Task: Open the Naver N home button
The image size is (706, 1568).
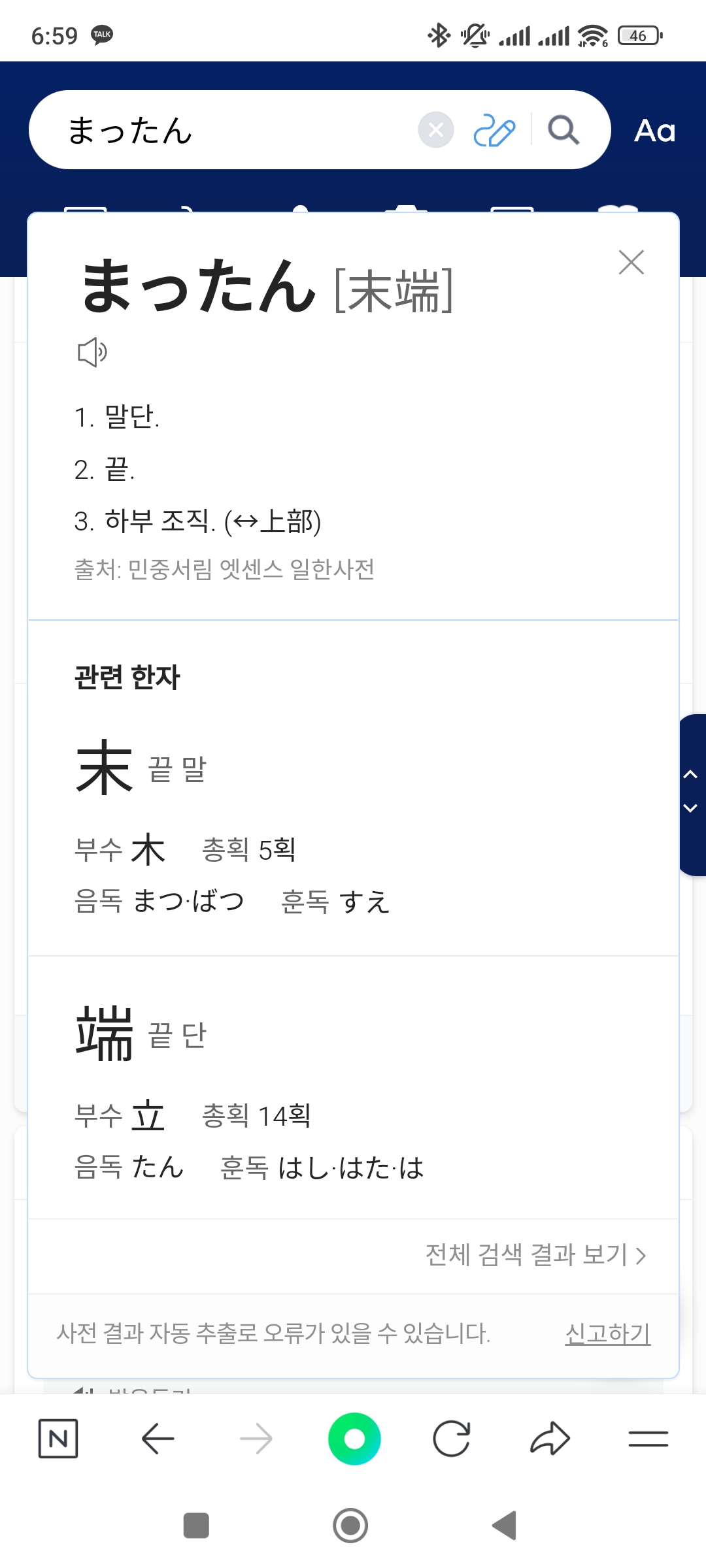Action: [58, 1439]
